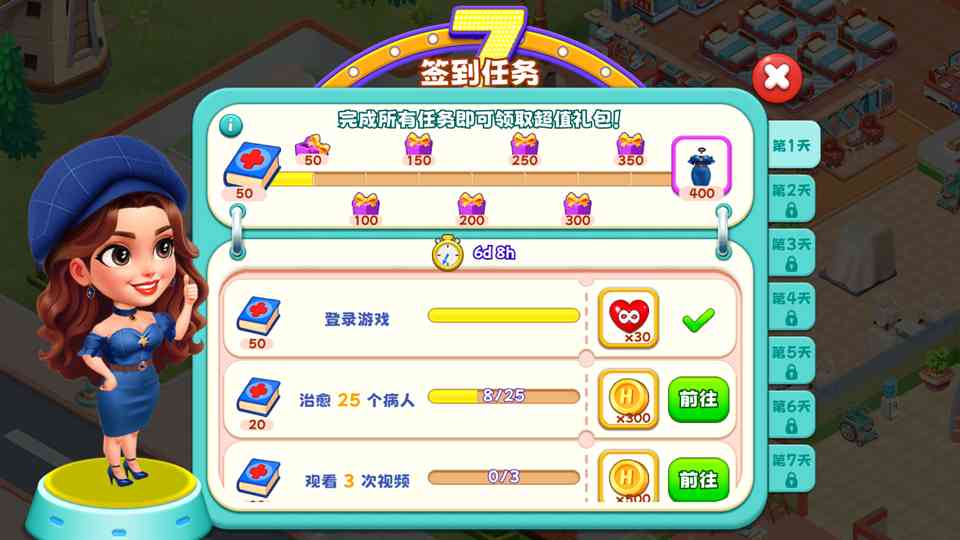
Task: View the coin x300 reward
Action: 629,398
